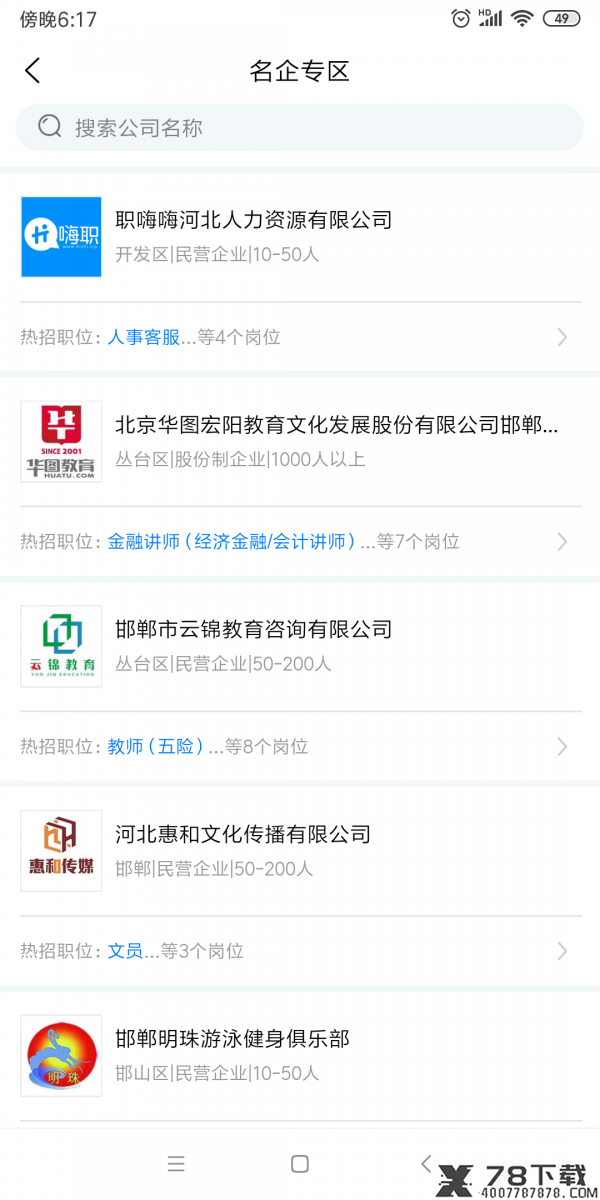This screenshot has height=1200, width=600.
Task: Open 北京华图宏阳教育文化发展股份有限公司 company card
Action: point(300,442)
